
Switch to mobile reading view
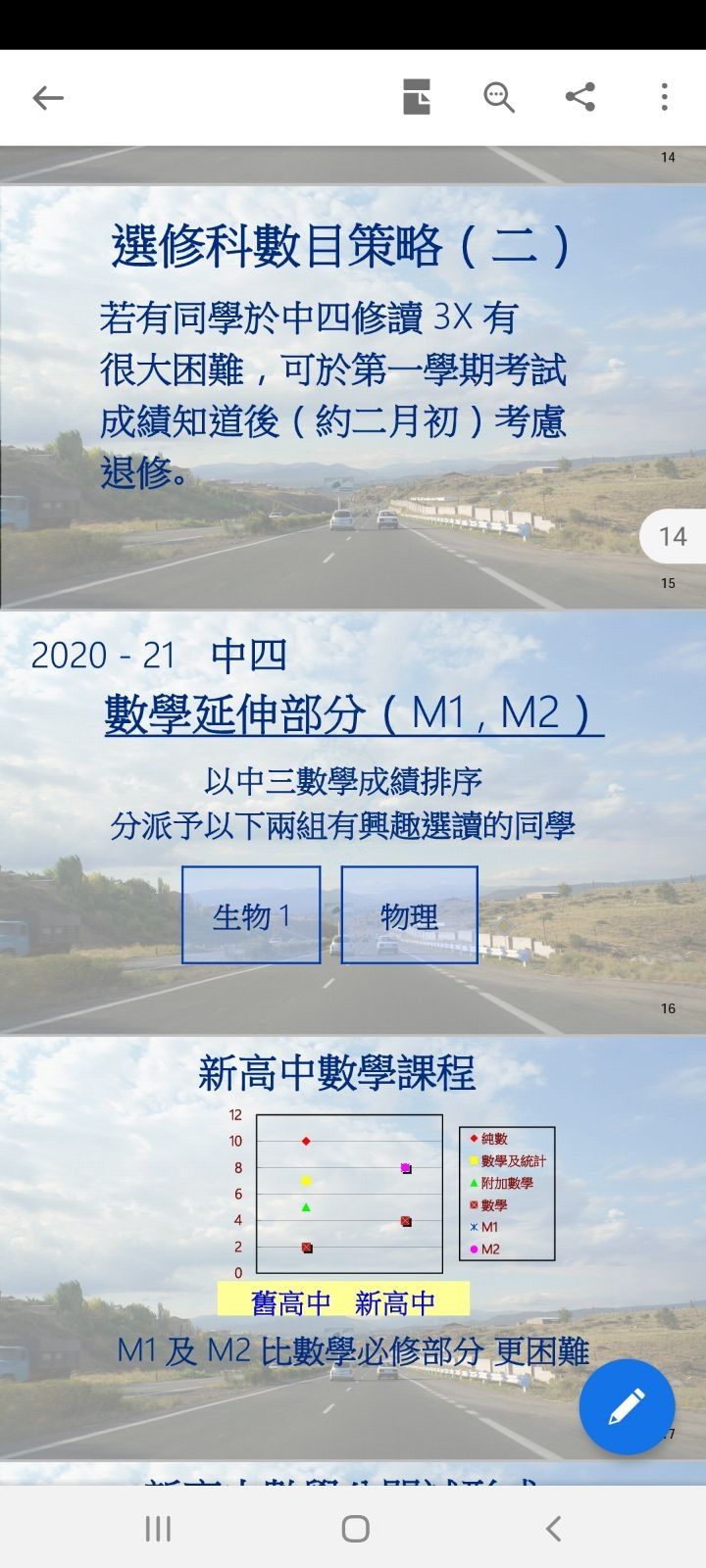(x=417, y=97)
